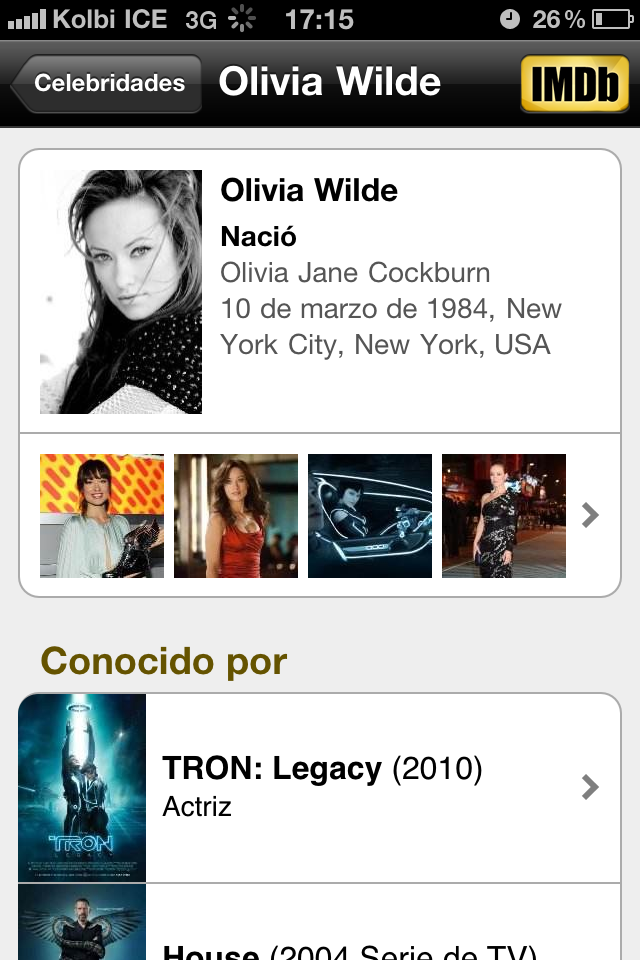This screenshot has width=640, height=960.
Task: View the photo with orange yellow background
Action: coord(102,516)
